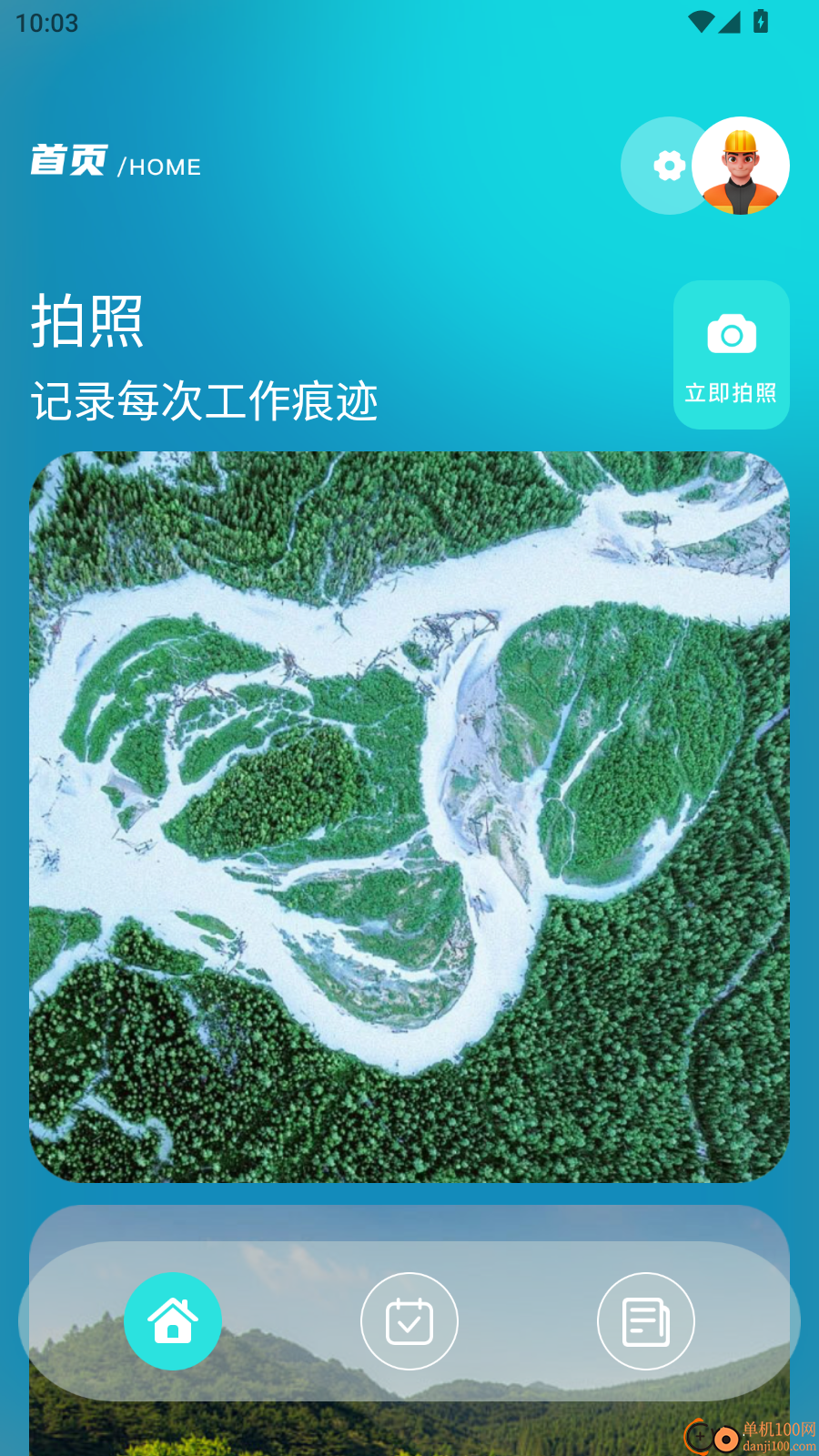Tap the battery icon in status bar
The image size is (819, 1456).
point(761,22)
